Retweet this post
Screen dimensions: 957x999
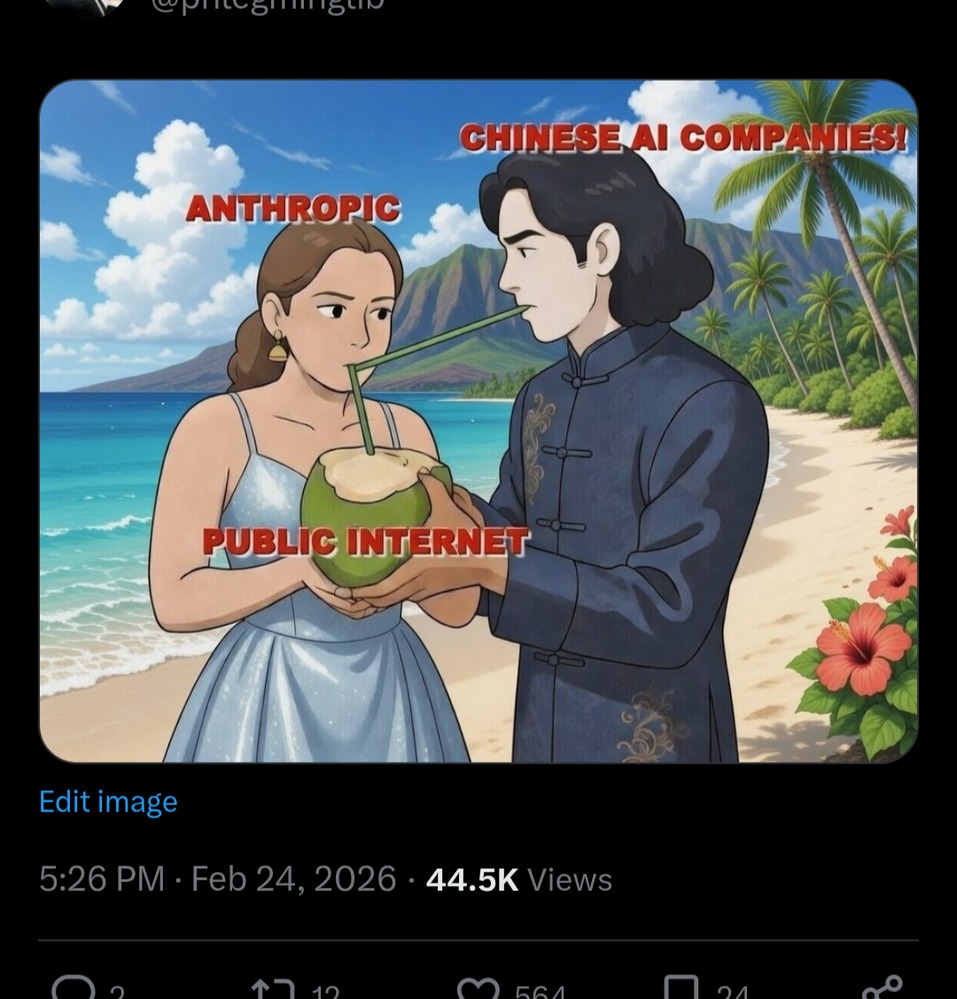pos(273,989)
